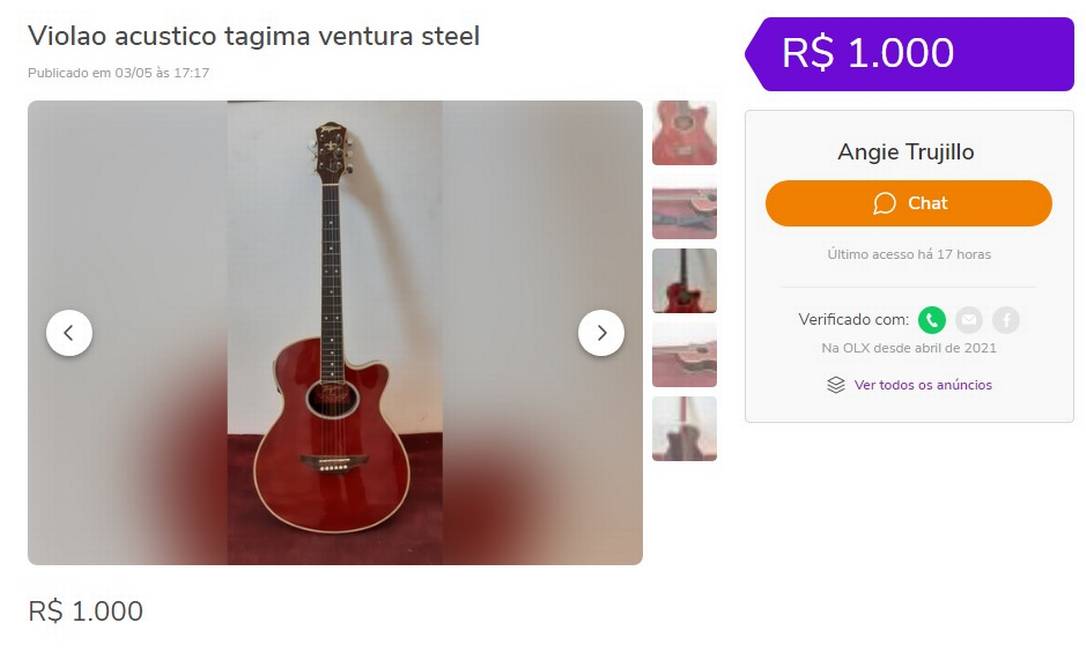The width and height of the screenshot is (1086, 652).
Task: Open the Chat with Angie Trujillo
Action: click(908, 203)
